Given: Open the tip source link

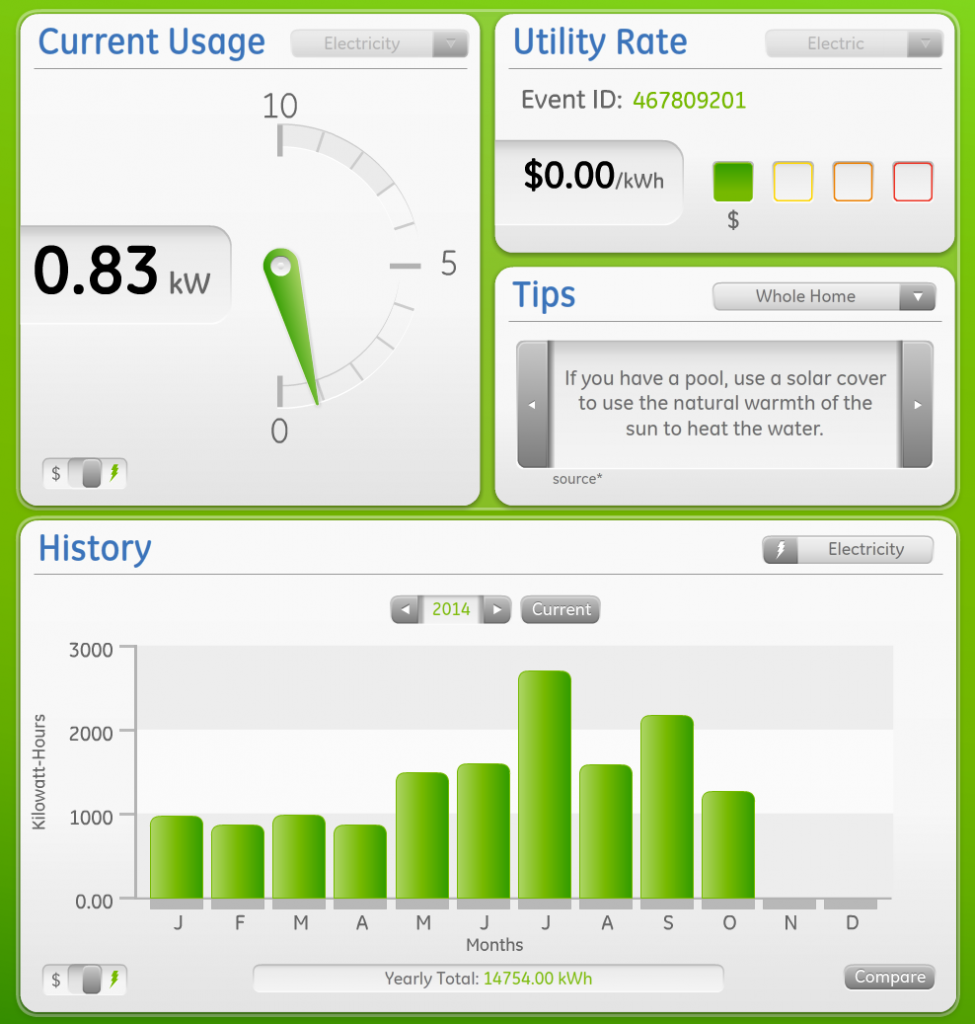Looking at the screenshot, I should [577, 479].
